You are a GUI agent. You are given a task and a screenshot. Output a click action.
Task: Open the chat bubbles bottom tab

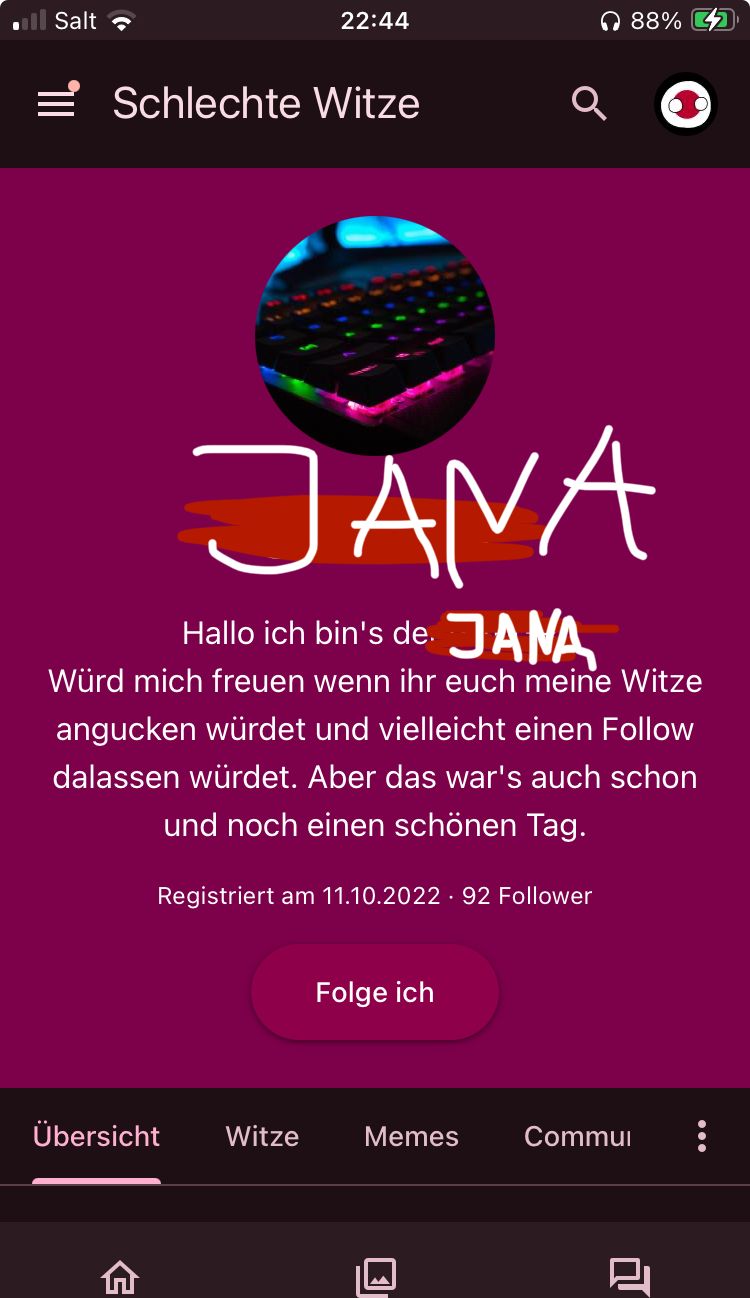(x=630, y=1277)
